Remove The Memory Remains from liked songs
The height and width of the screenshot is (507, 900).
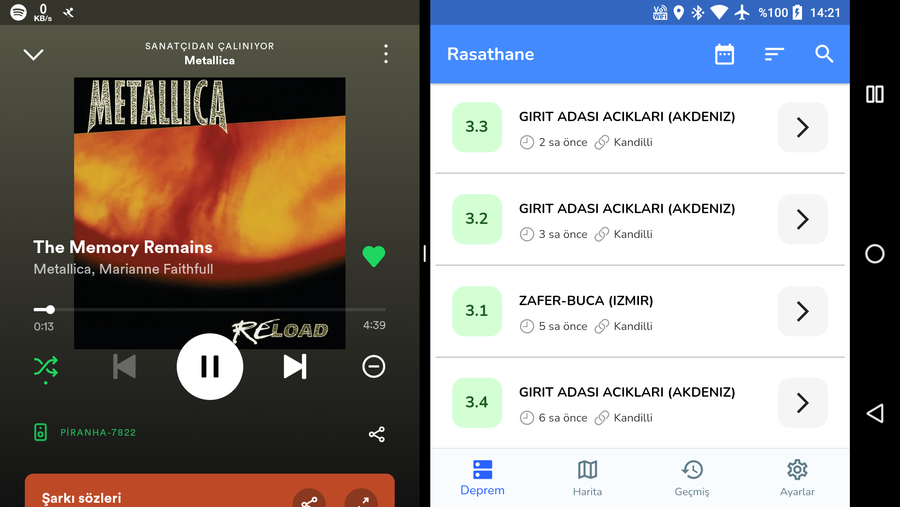click(373, 256)
